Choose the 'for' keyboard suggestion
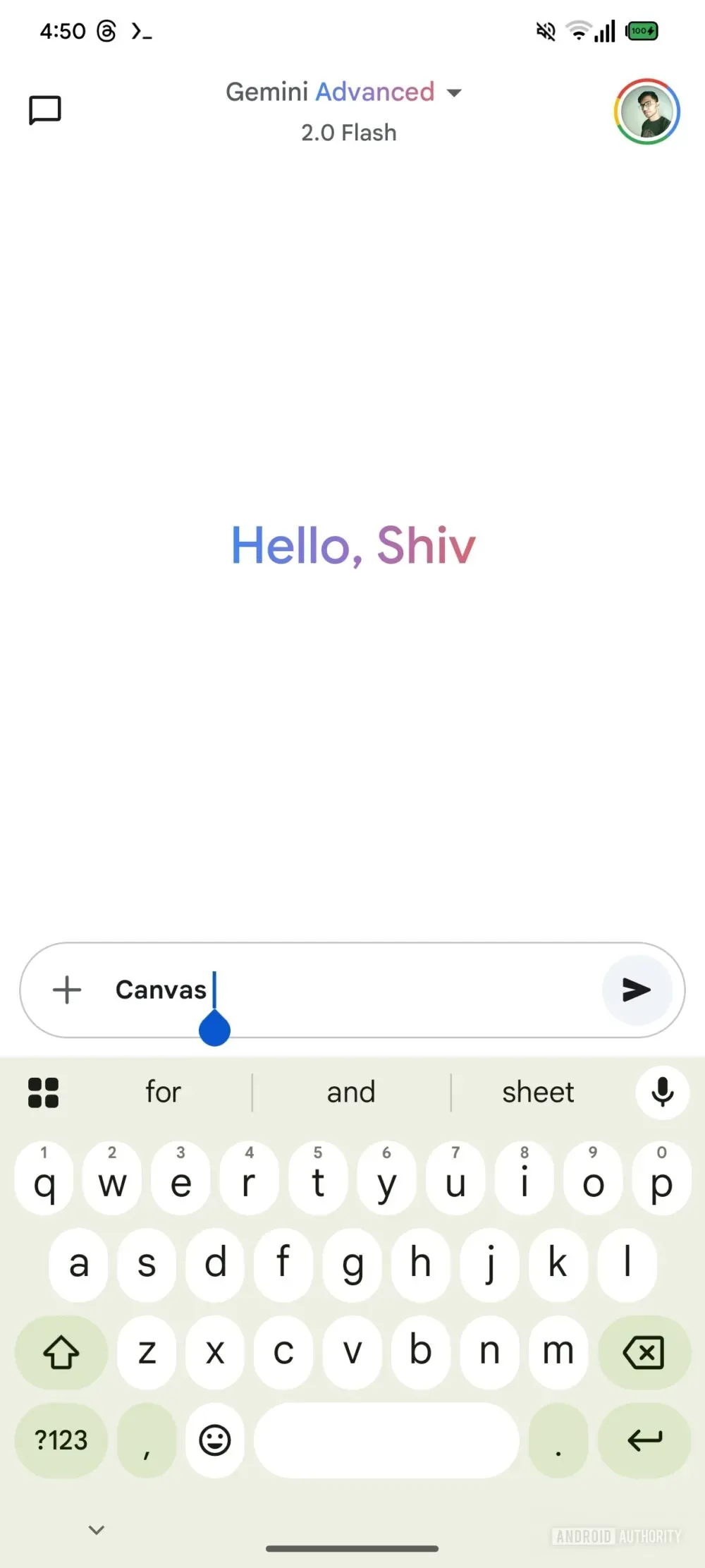Screen dimensions: 705x1568 tap(163, 1092)
